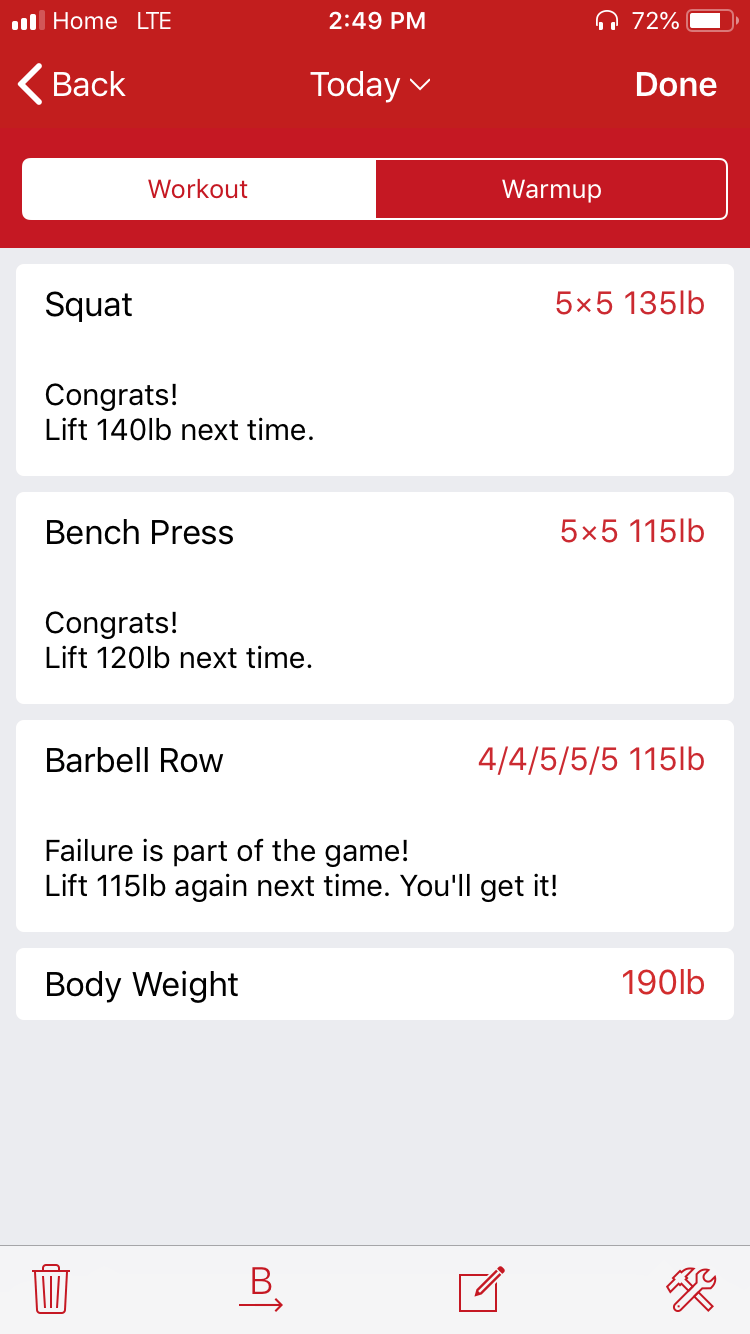Go back using the Back button
This screenshot has height=1334, width=750.
click(72, 85)
